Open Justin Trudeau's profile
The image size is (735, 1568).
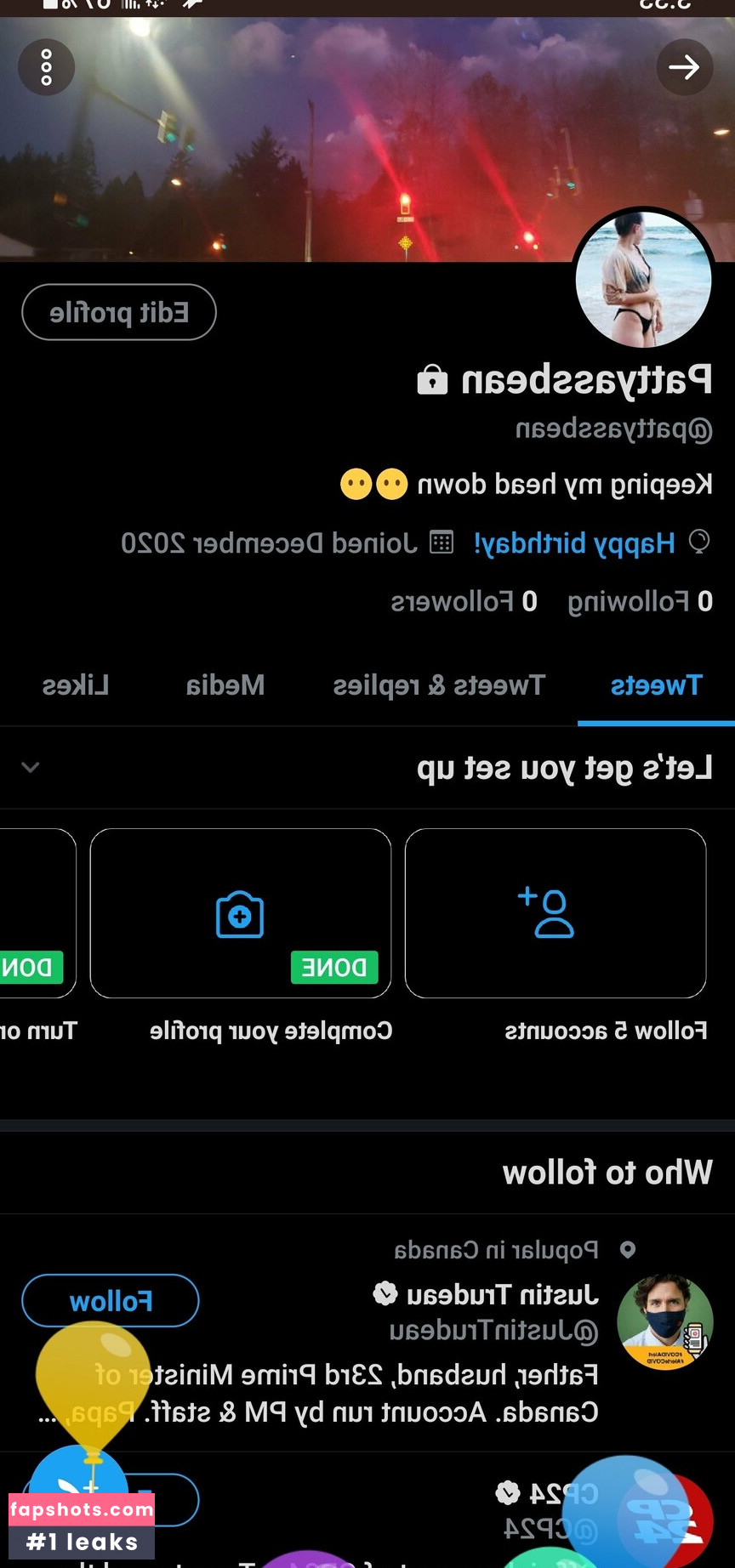502,1295
